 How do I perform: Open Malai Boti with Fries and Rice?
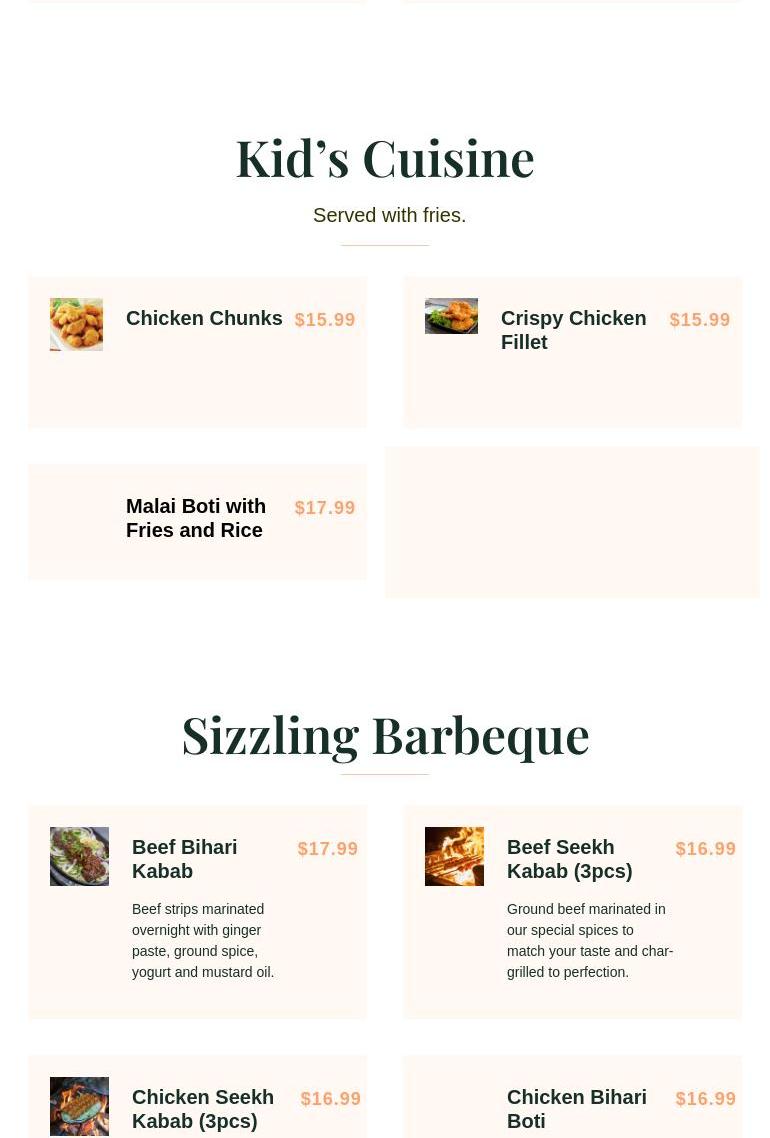[x=196, y=518]
